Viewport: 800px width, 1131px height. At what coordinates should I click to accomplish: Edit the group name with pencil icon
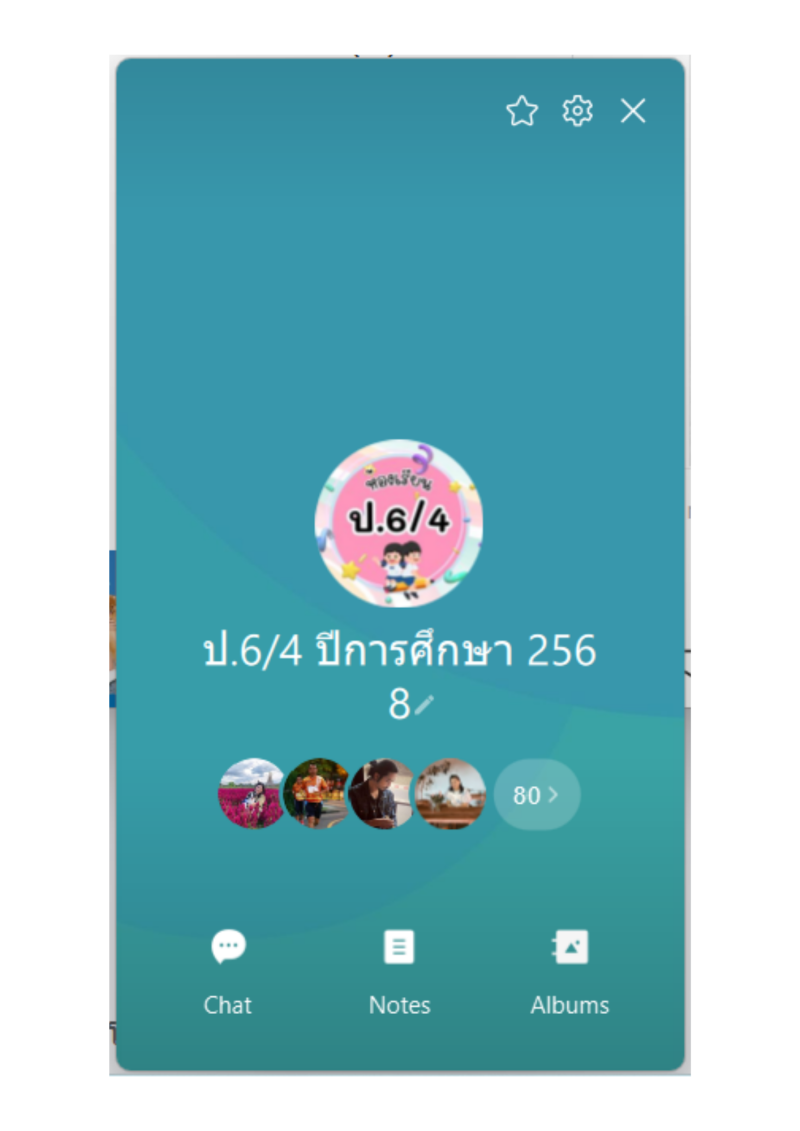(x=425, y=705)
